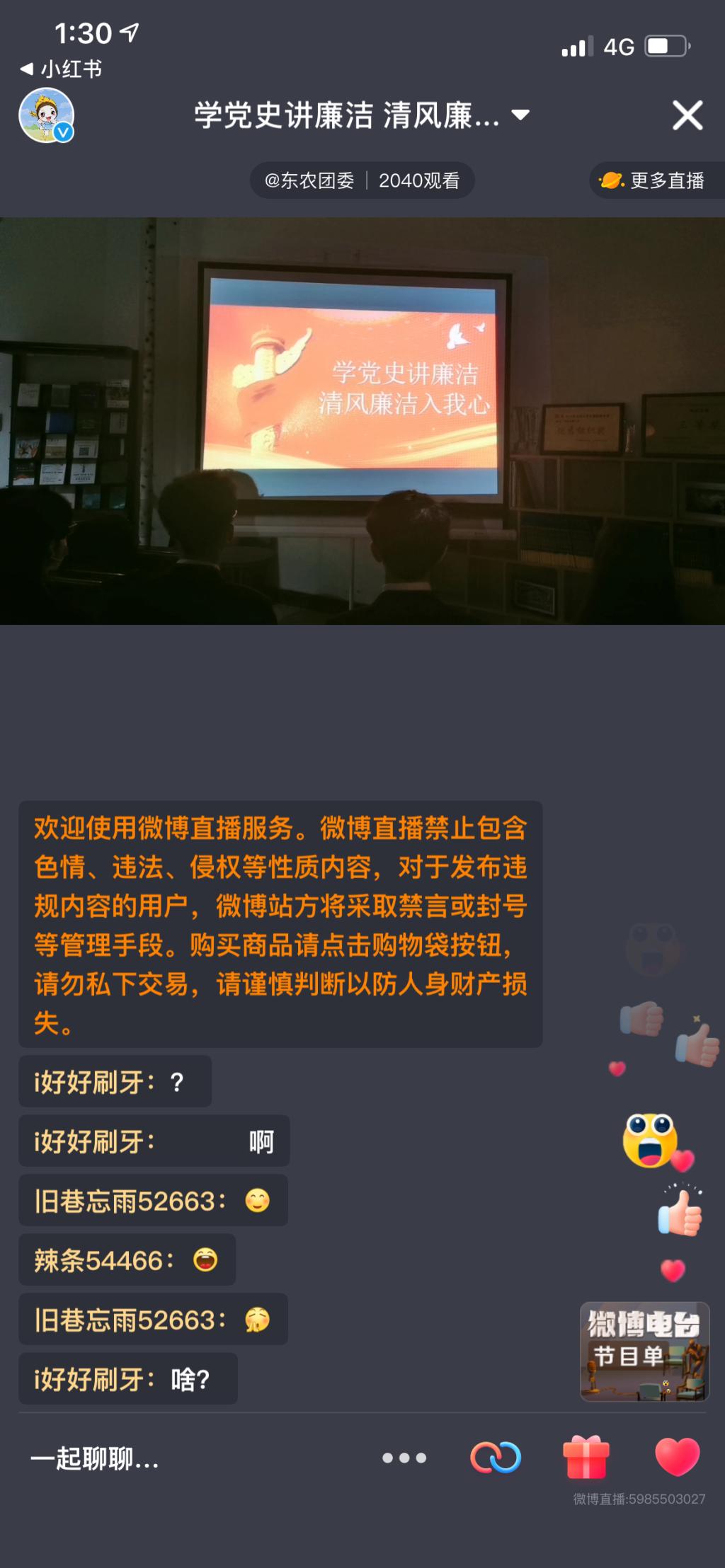This screenshot has height=1568, width=725.
Task: Tap i好好刷牙's 啥? comment
Action: pos(127,1379)
